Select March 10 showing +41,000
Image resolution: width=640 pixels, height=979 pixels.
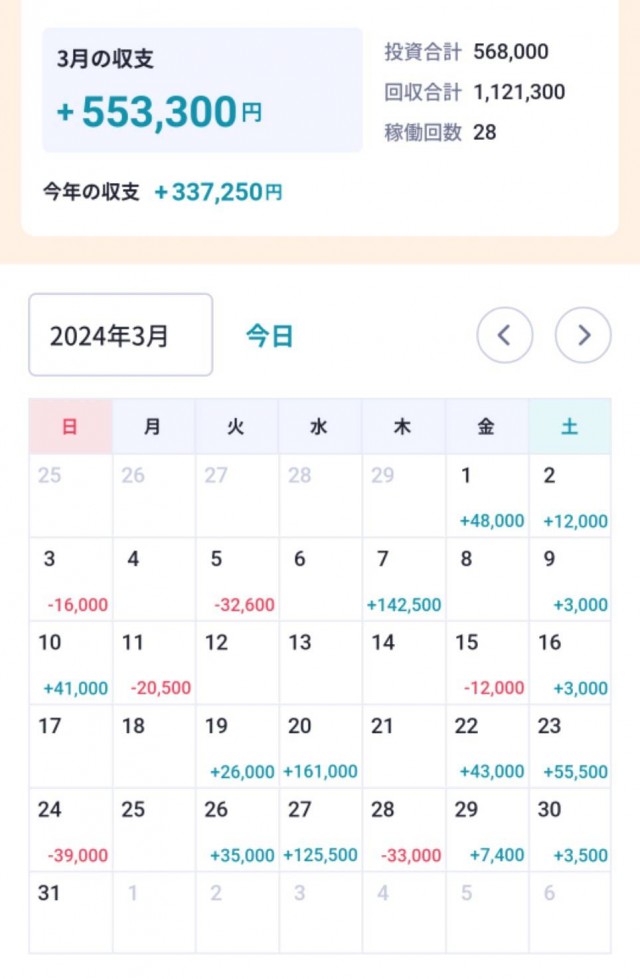[x=70, y=664]
